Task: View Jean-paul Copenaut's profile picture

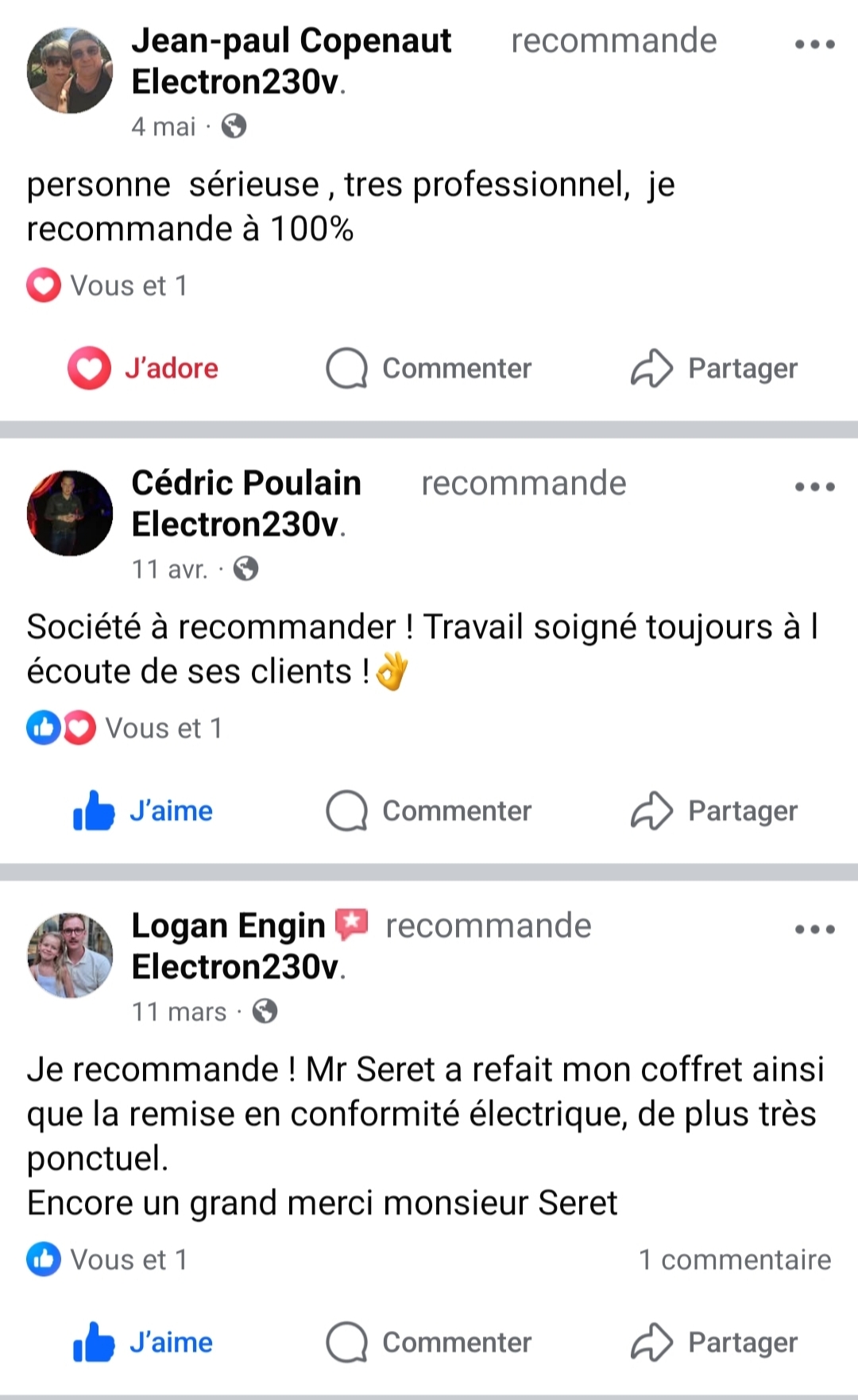Action: 70,71
